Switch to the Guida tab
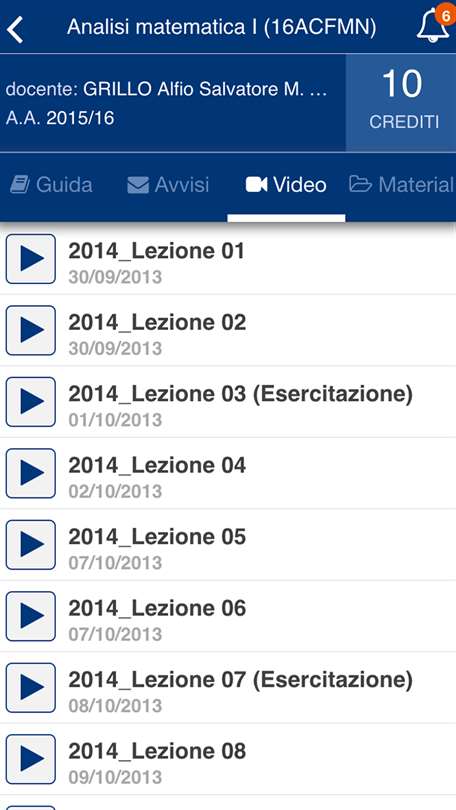 (x=51, y=184)
